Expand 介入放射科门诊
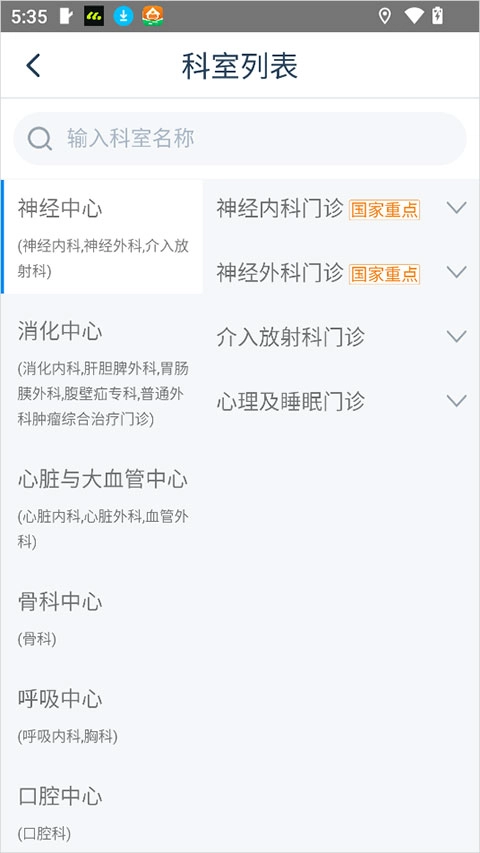480x853 pixels. 342,337
